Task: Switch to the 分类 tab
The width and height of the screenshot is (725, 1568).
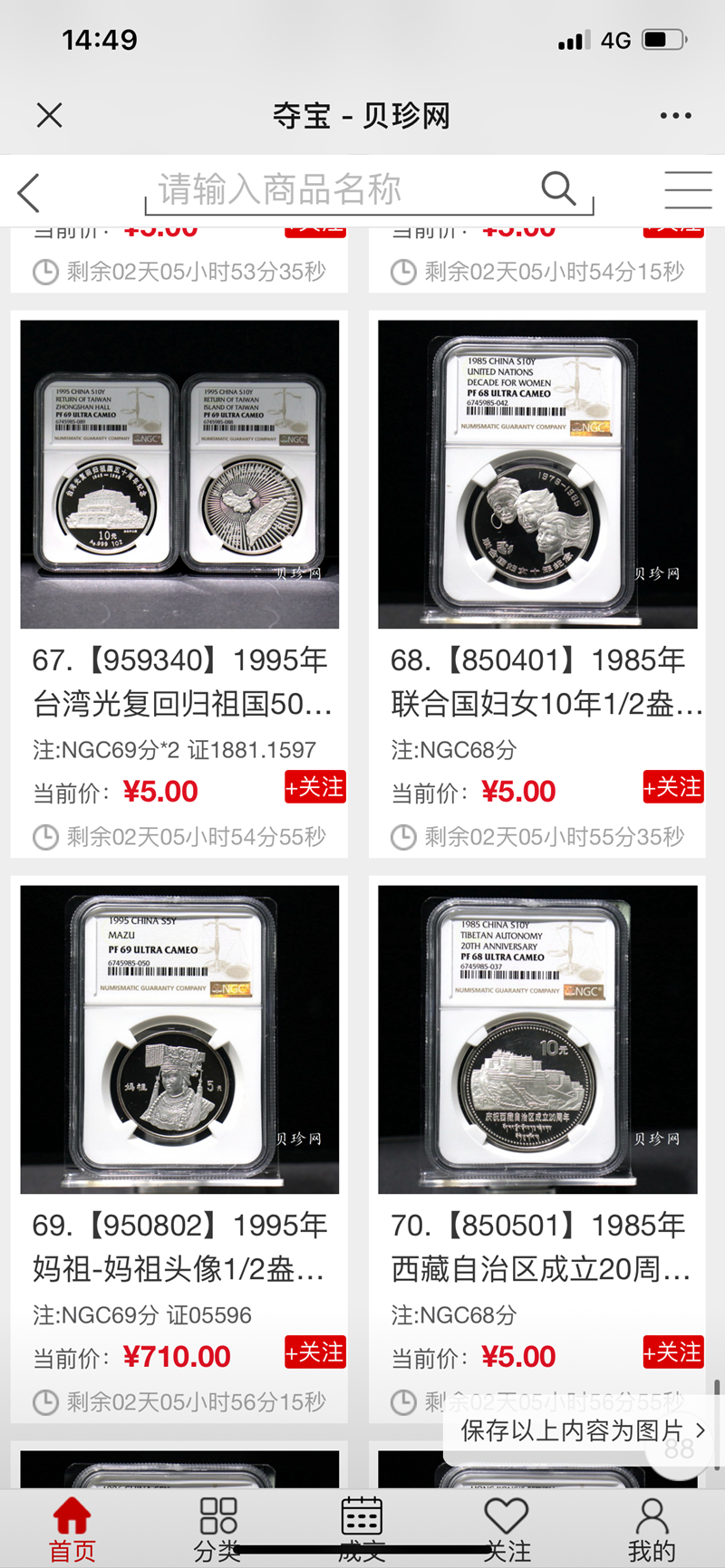Action: point(217,1530)
